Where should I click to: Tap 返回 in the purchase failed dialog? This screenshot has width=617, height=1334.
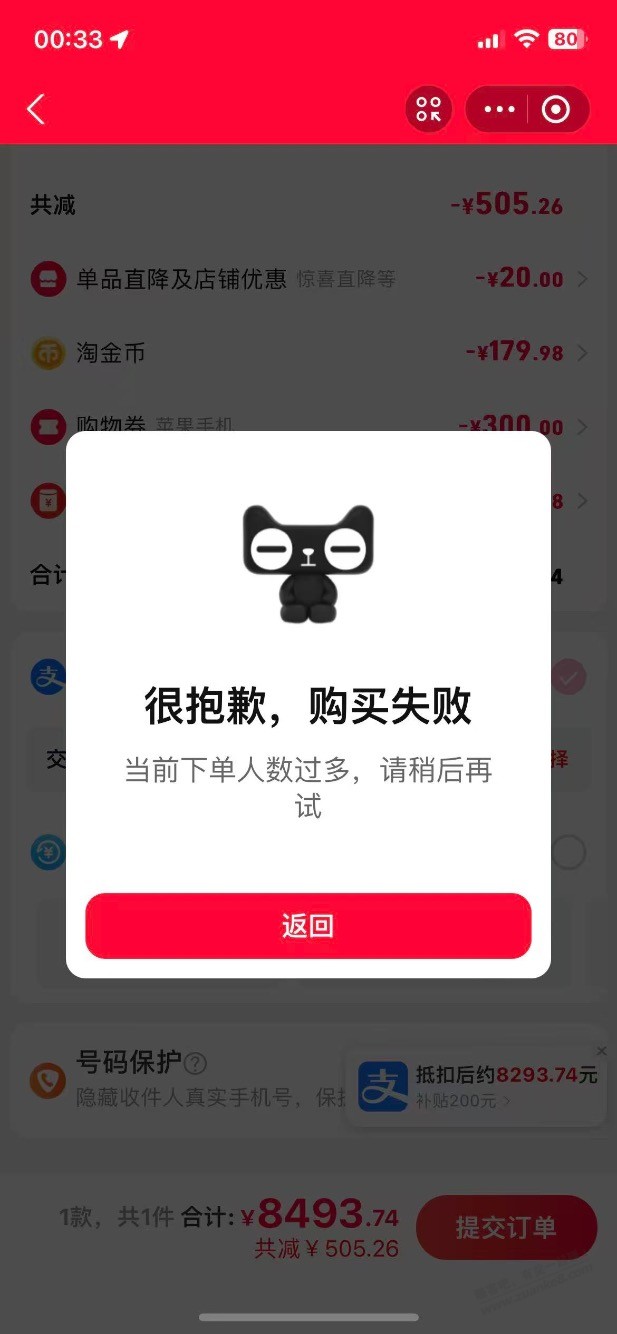(x=308, y=926)
